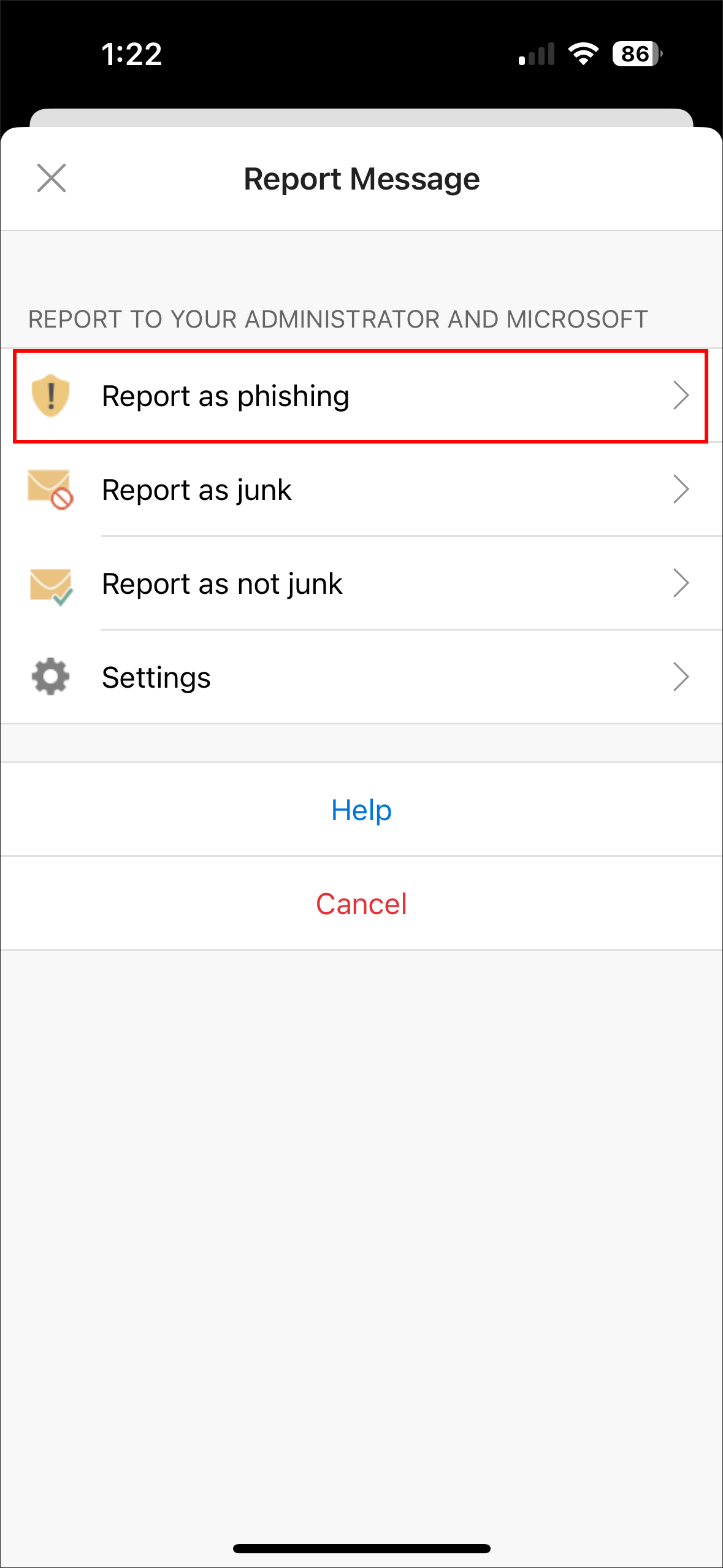Screen dimensions: 723x1568
Task: Open the Settings row
Action: [361, 678]
